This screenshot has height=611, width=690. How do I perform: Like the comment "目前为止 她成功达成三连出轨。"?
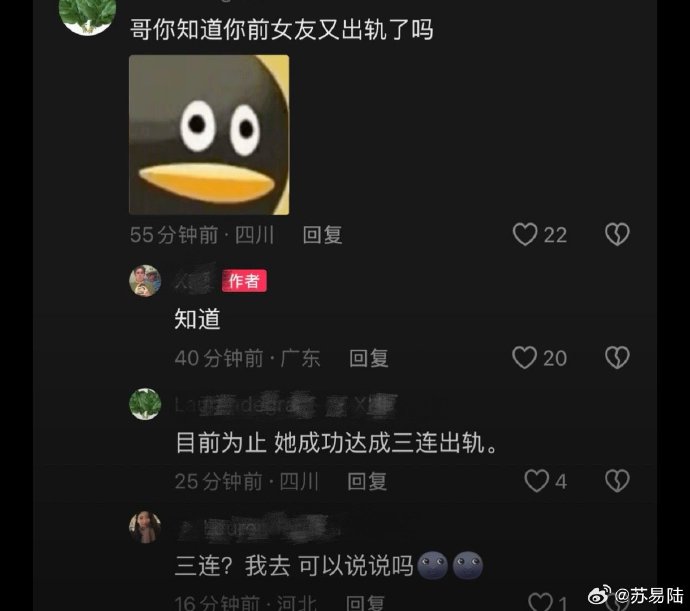(x=537, y=481)
